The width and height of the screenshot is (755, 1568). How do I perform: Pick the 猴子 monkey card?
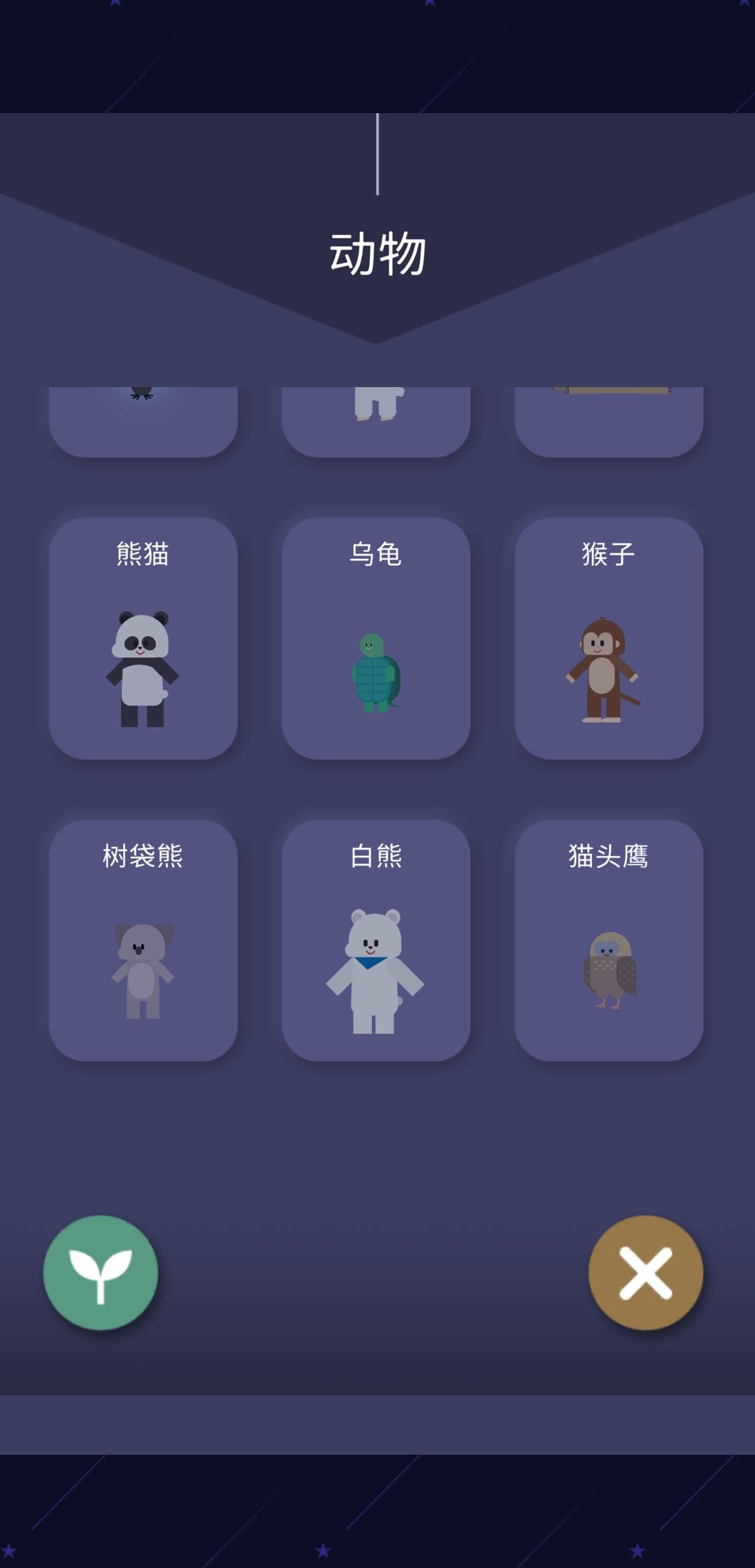pyautogui.click(x=609, y=639)
